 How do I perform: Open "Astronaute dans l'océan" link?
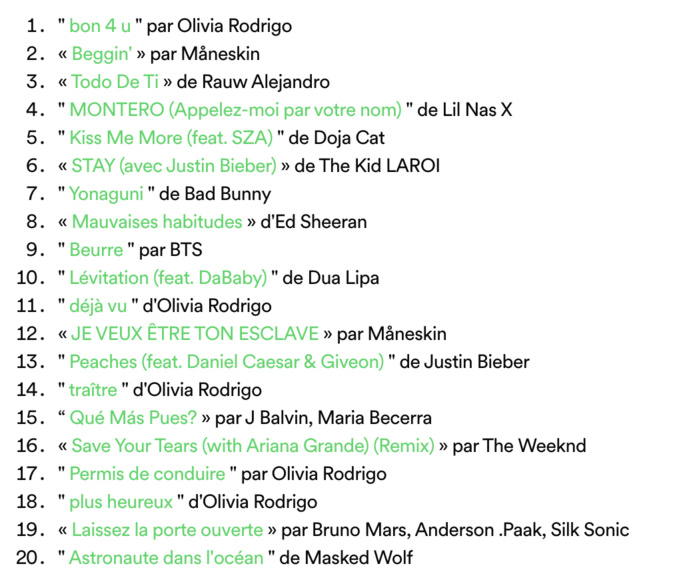(x=166, y=557)
